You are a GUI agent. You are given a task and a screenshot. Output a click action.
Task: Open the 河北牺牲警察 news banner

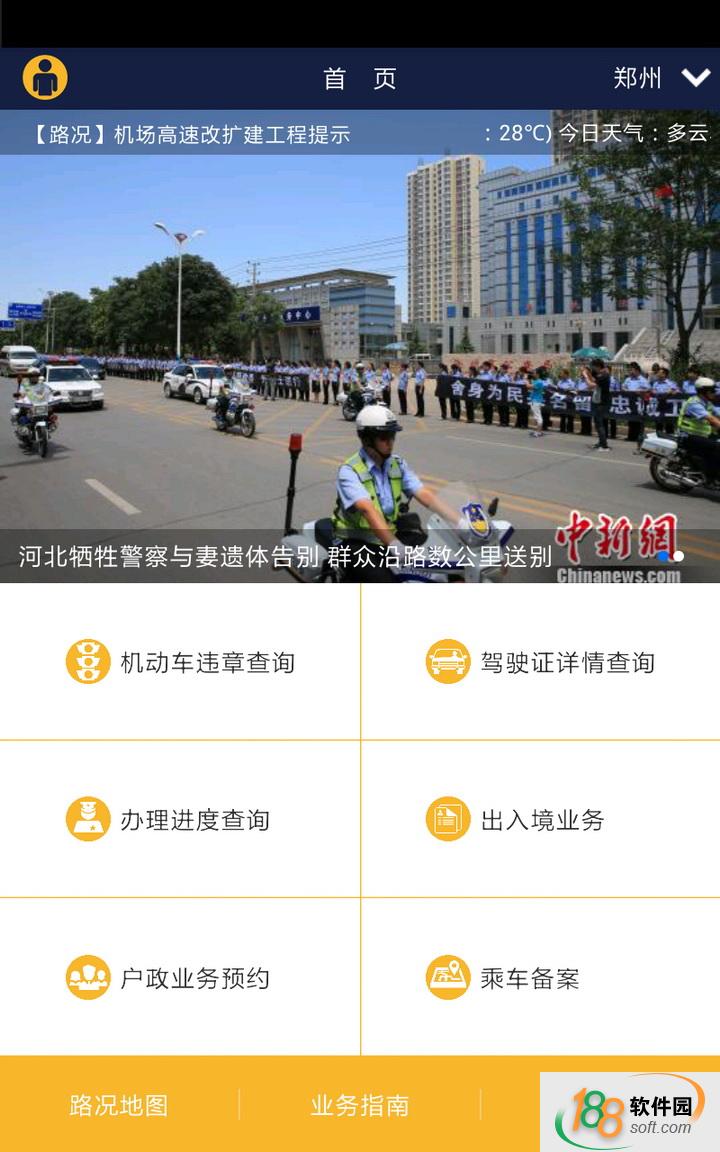tap(285, 556)
